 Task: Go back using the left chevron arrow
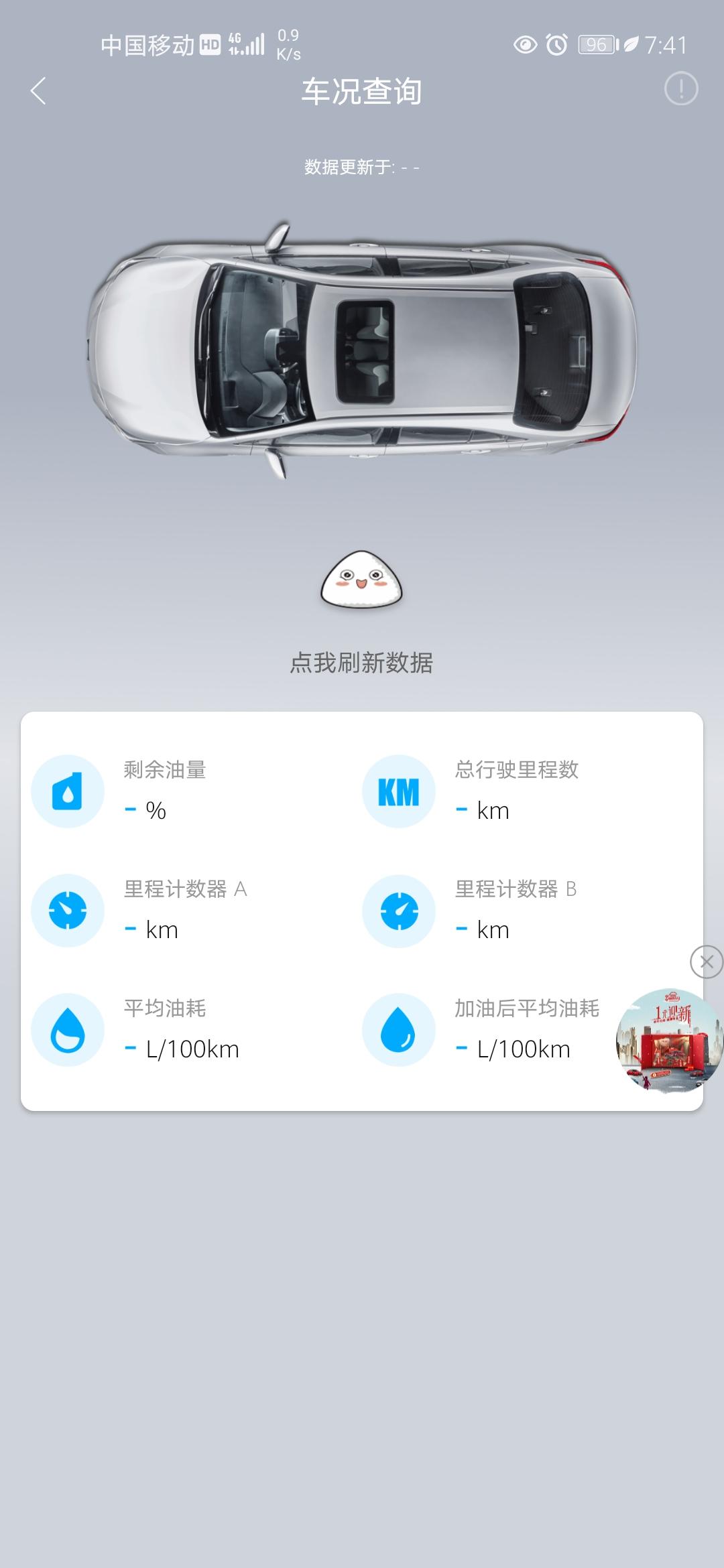click(x=38, y=91)
